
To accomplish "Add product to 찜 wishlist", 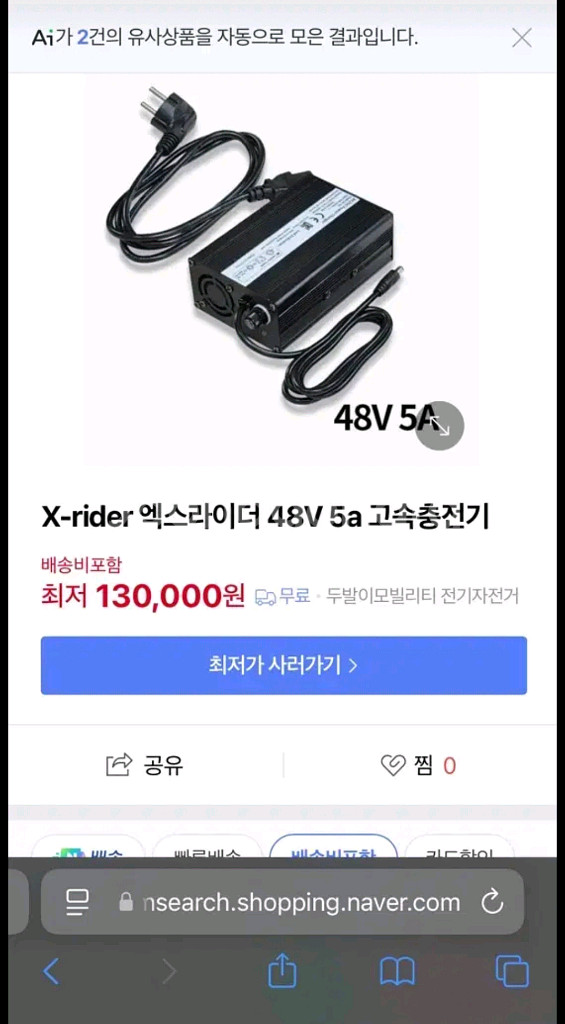I will tap(418, 765).
